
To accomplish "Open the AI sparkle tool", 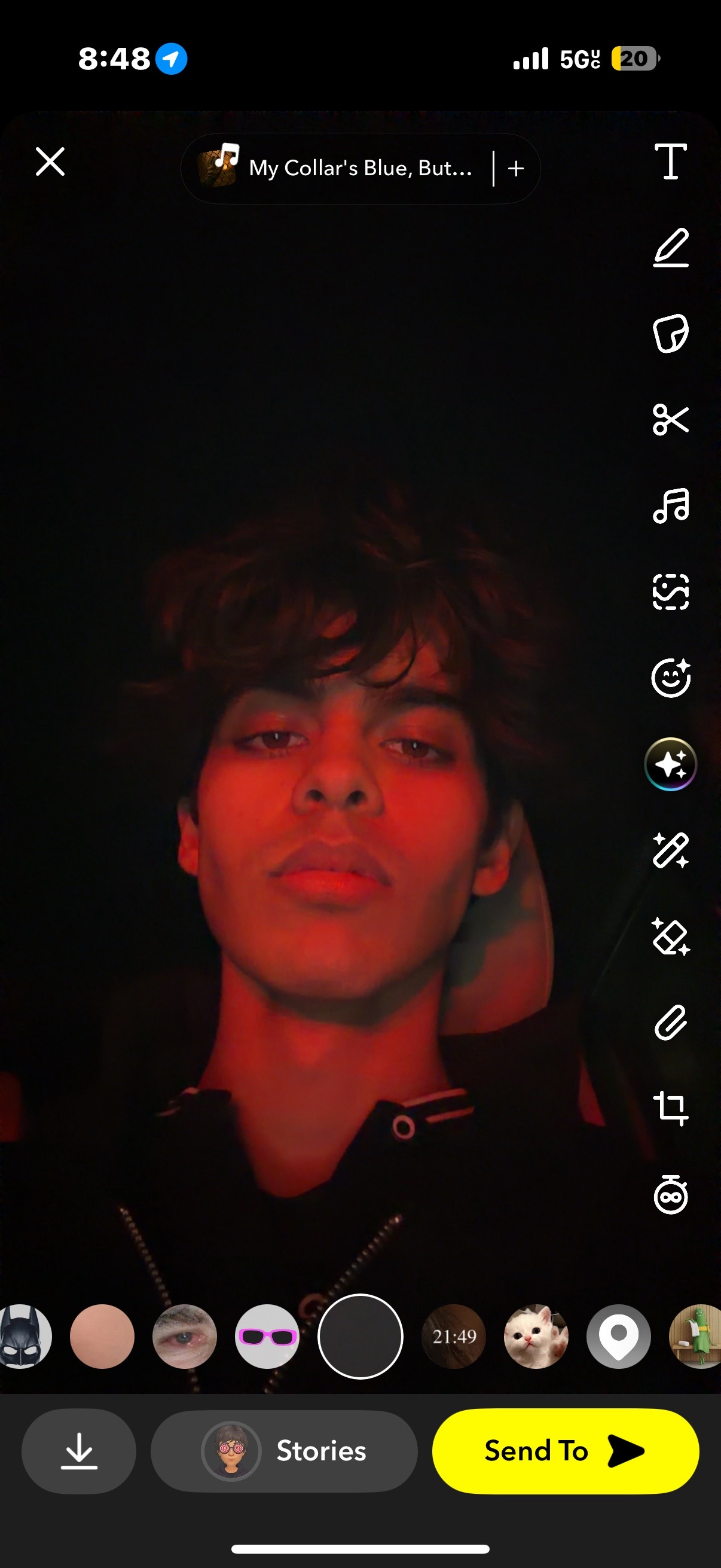I will click(671, 764).
